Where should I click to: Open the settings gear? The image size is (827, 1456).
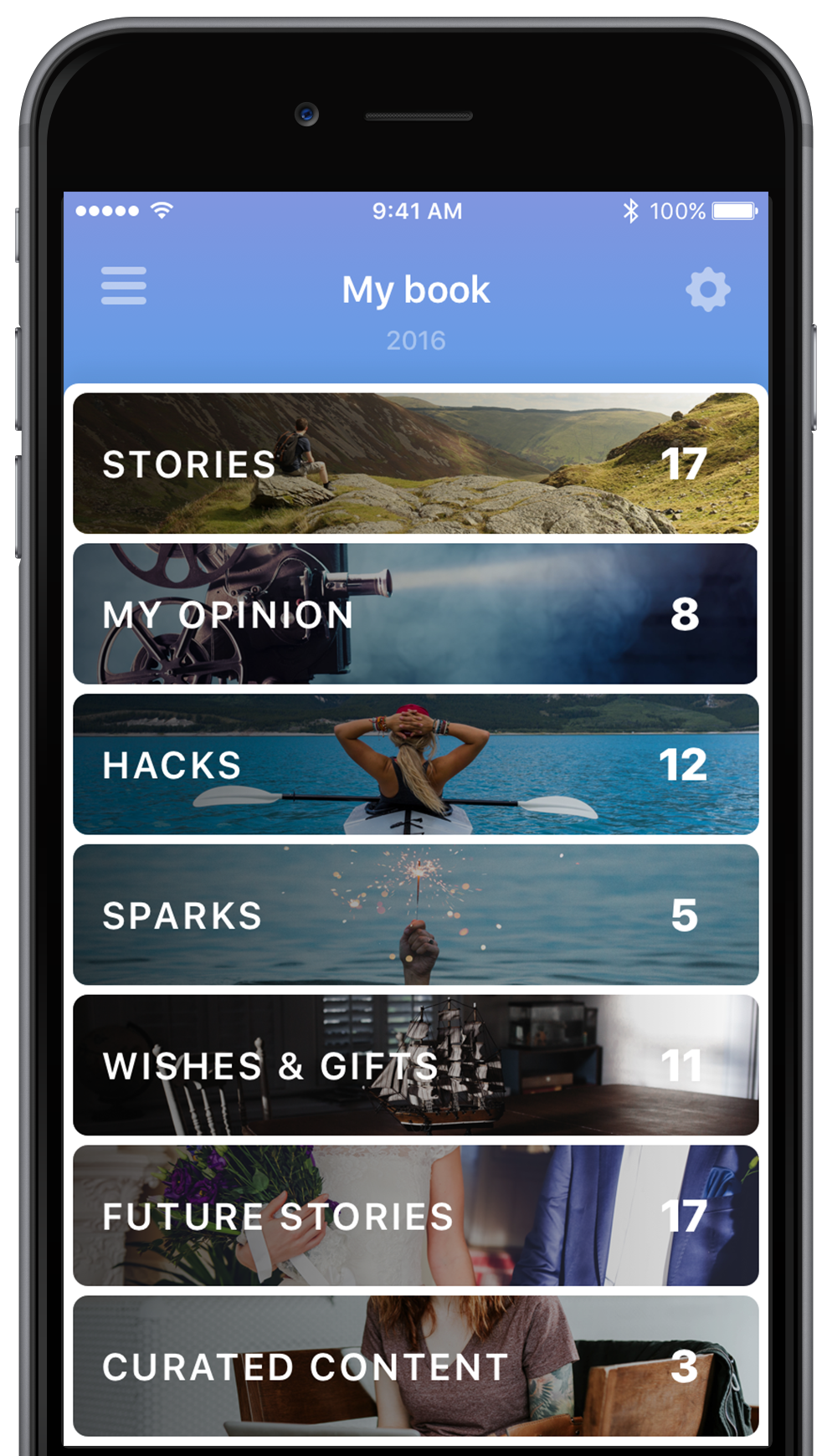(x=707, y=290)
